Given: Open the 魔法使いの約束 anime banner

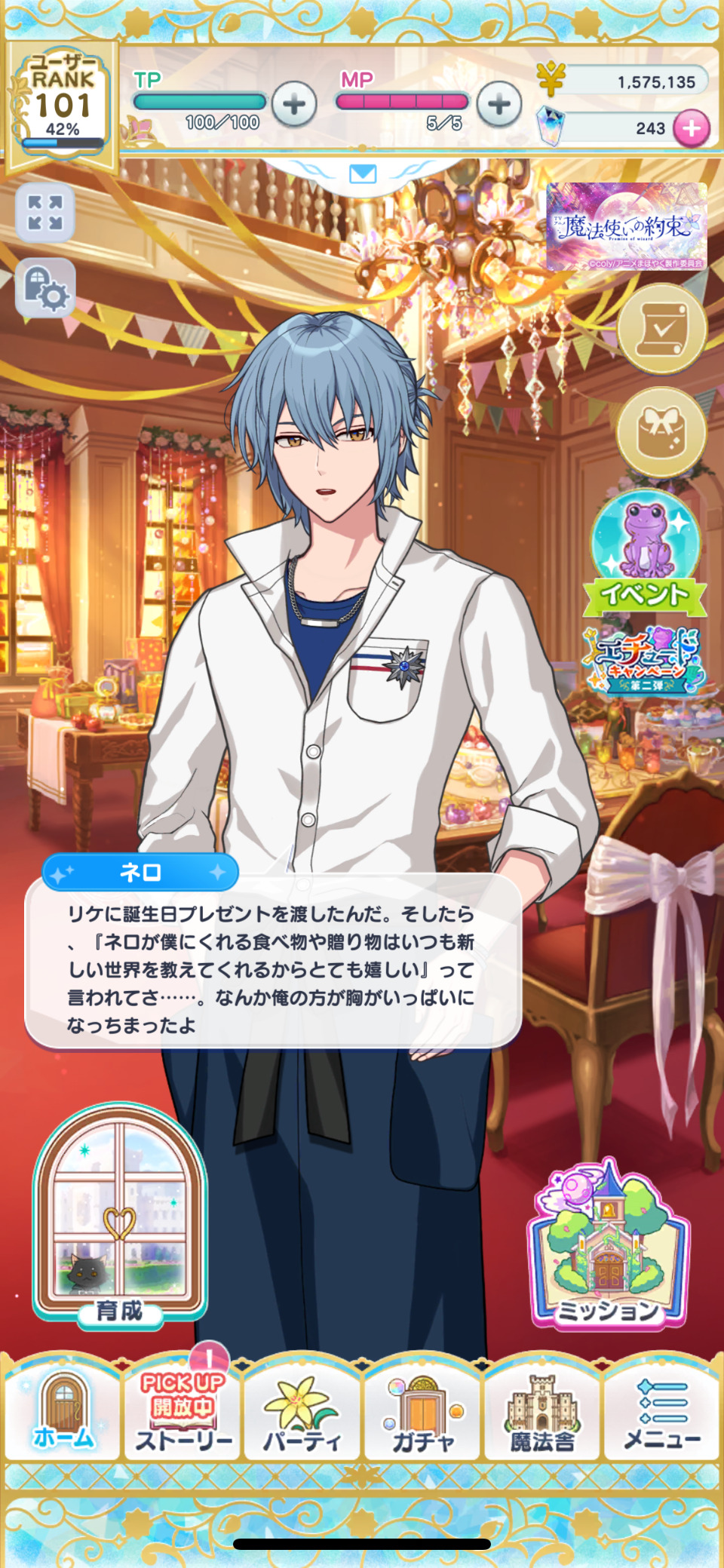Looking at the screenshot, I should coord(627,227).
